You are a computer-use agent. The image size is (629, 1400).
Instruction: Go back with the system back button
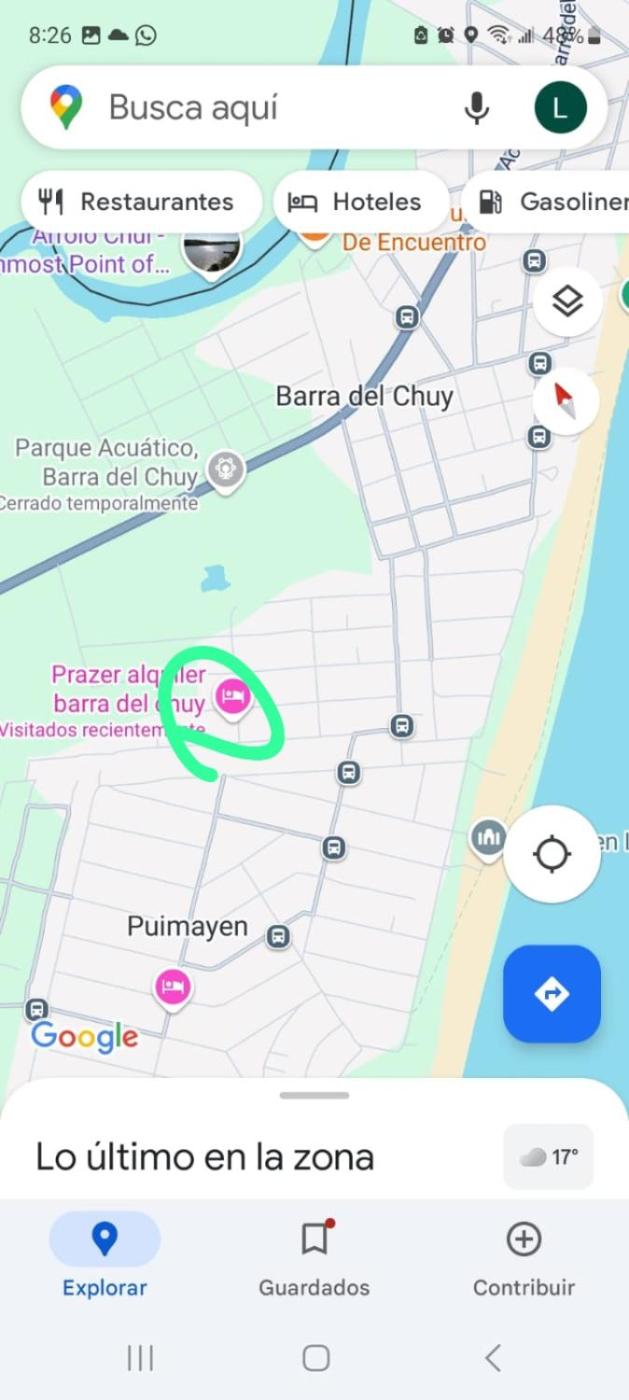(492, 1357)
